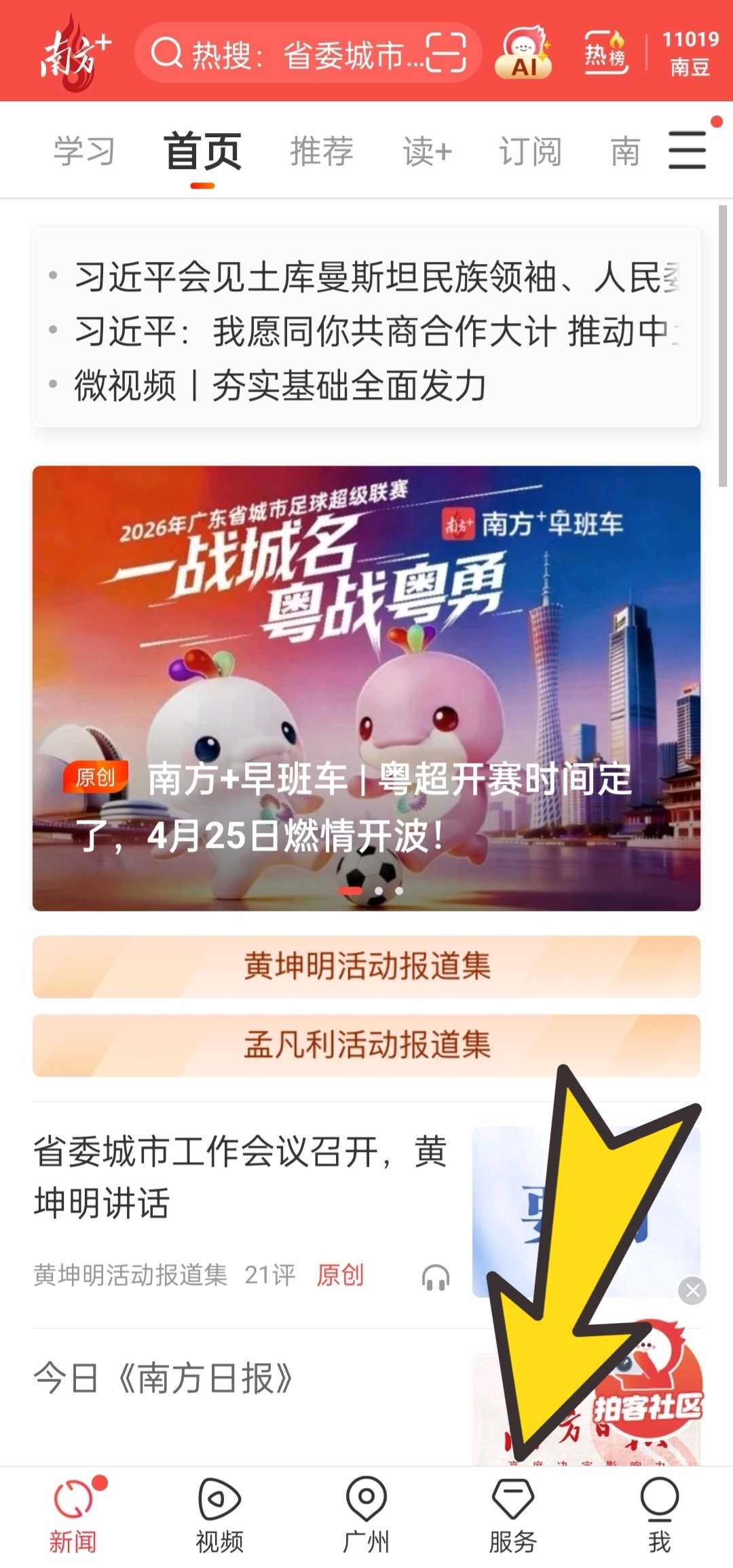733x1568 pixels.
Task: Open the AI assistant icon
Action: 523,53
